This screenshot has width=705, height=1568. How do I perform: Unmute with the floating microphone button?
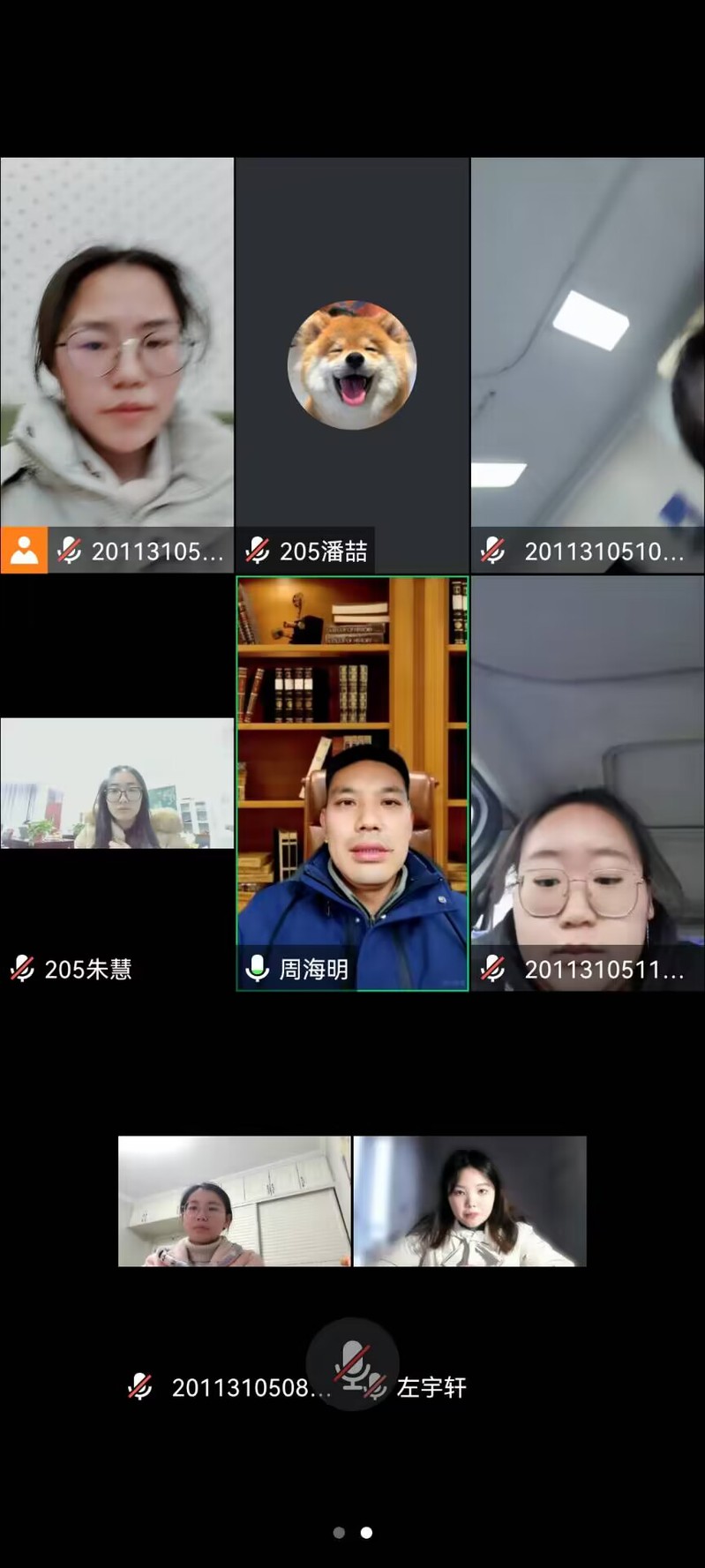point(352,1363)
